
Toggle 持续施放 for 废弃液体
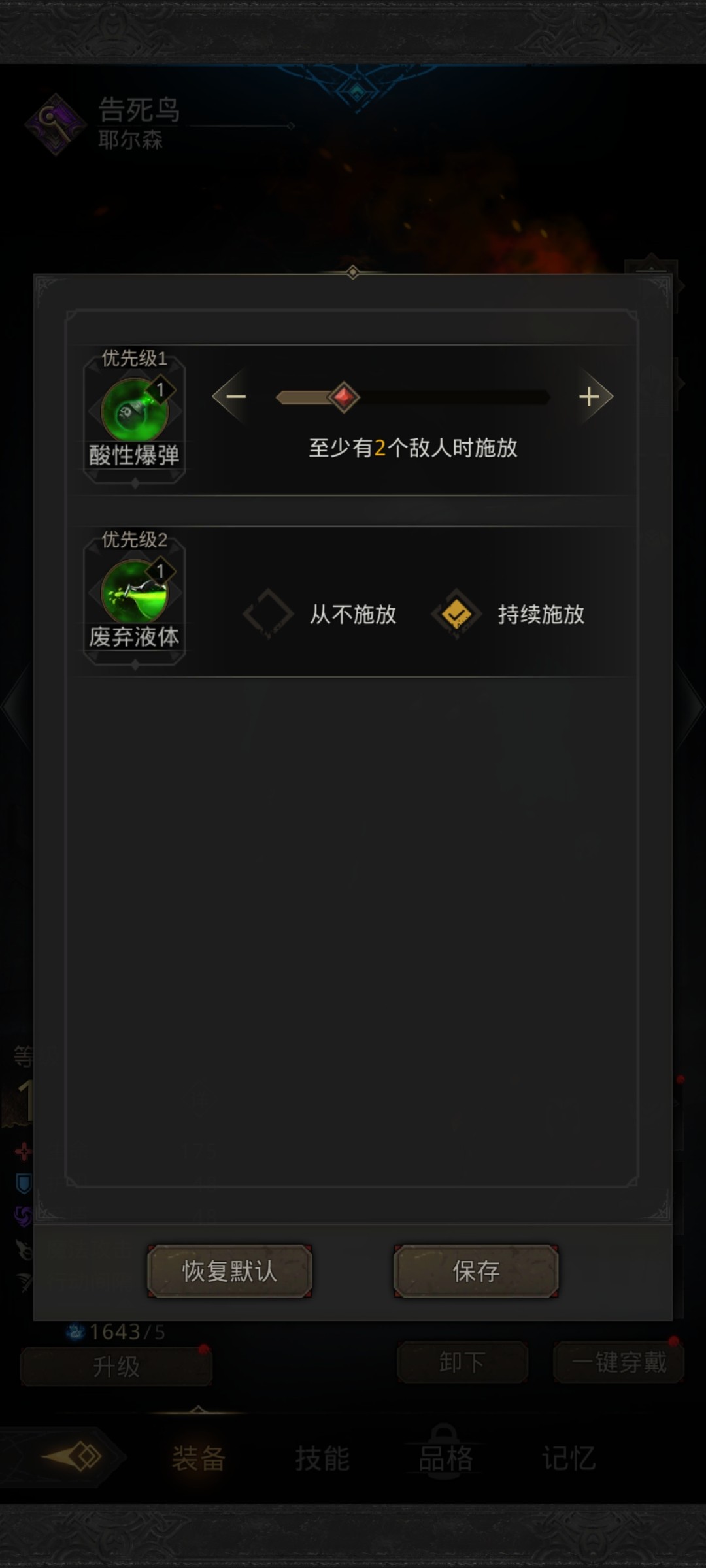pyautogui.click(x=456, y=614)
